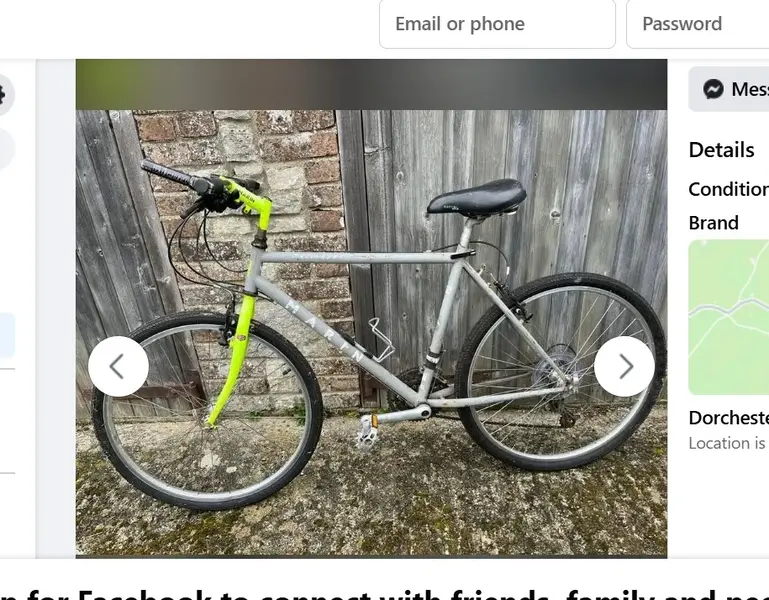769x600 pixels.
Task: Open the Dorchester location map
Action: tap(729, 317)
